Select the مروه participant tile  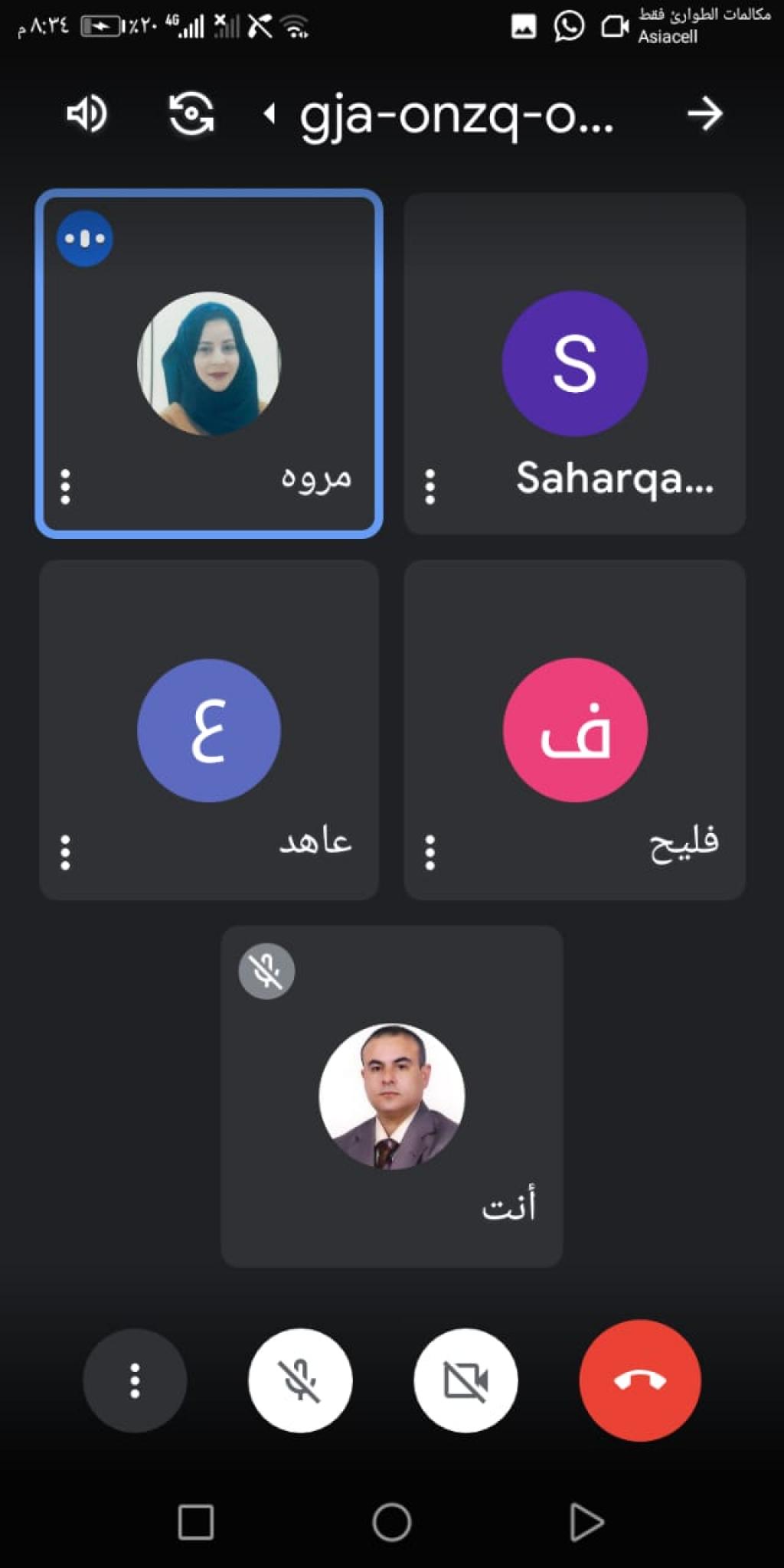209,364
